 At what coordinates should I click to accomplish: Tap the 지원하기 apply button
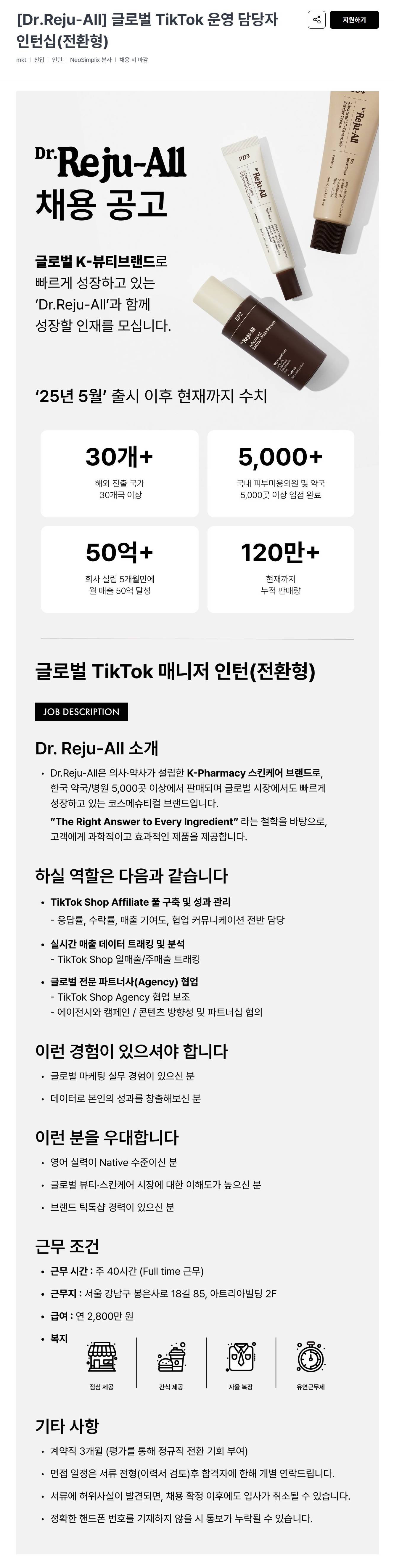[354, 20]
